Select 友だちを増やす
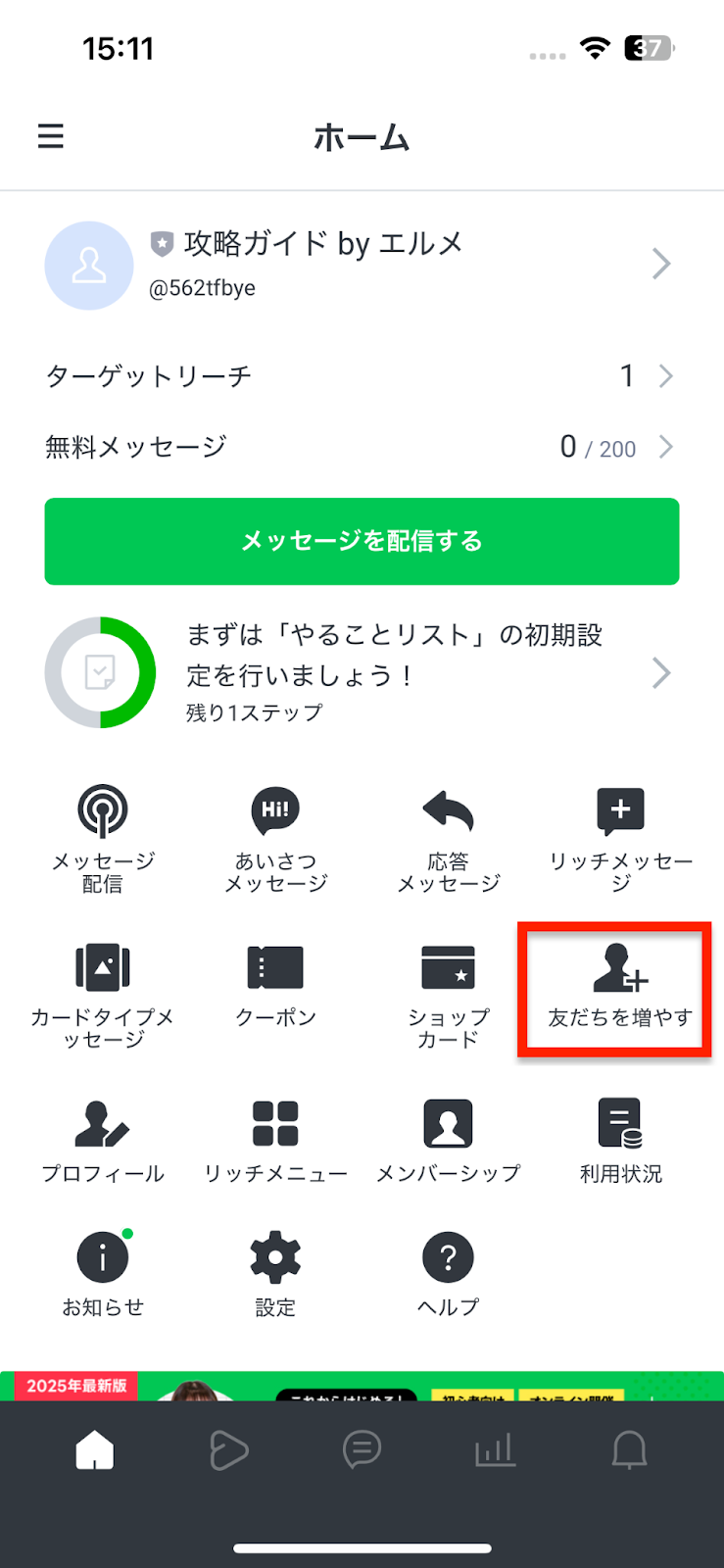724x1568 pixels. coord(620,988)
